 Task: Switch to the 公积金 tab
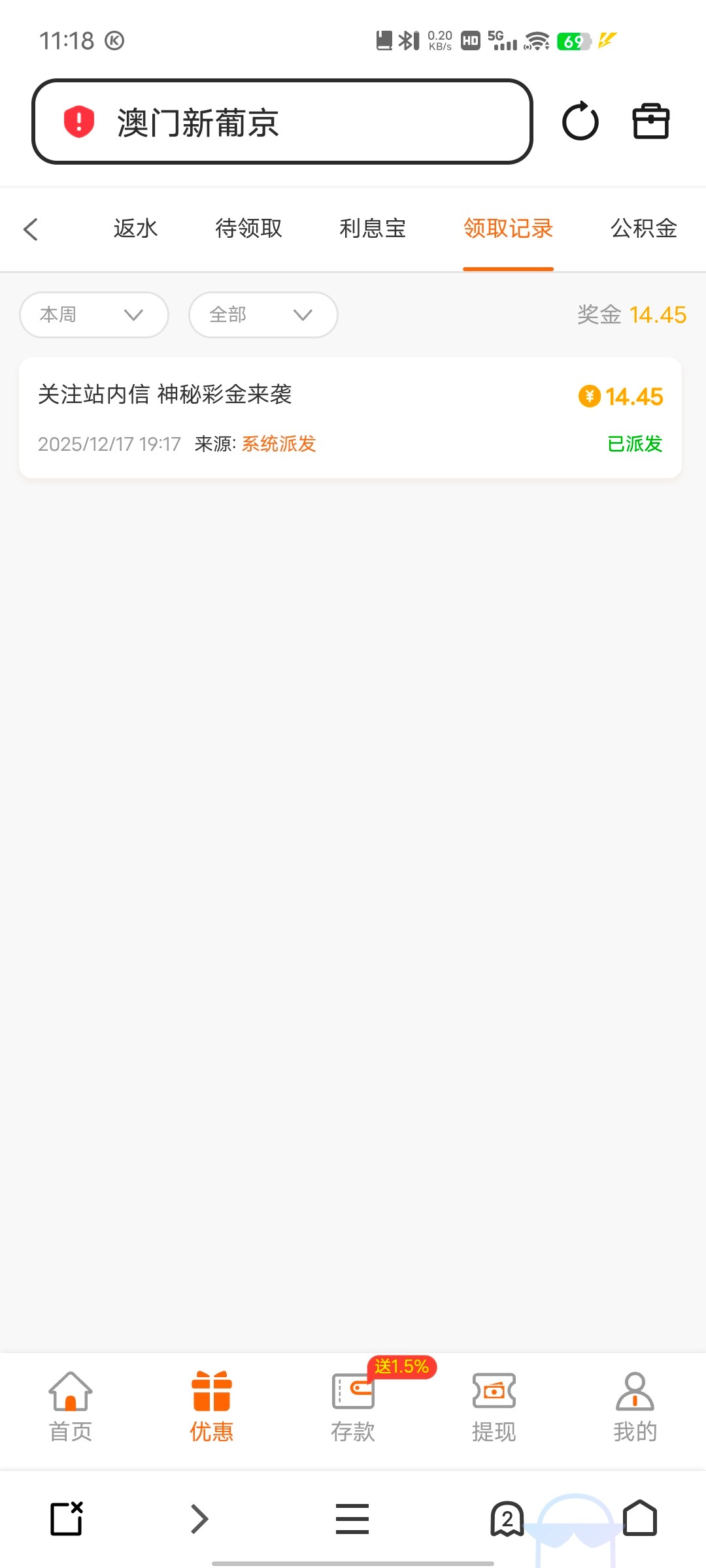[644, 229]
